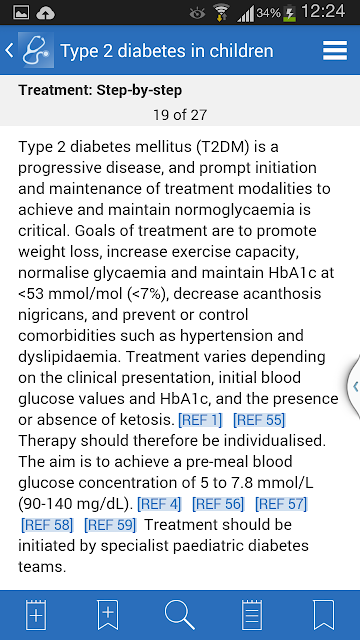Open the hamburger menu
The width and height of the screenshot is (360, 640).
[x=335, y=51]
